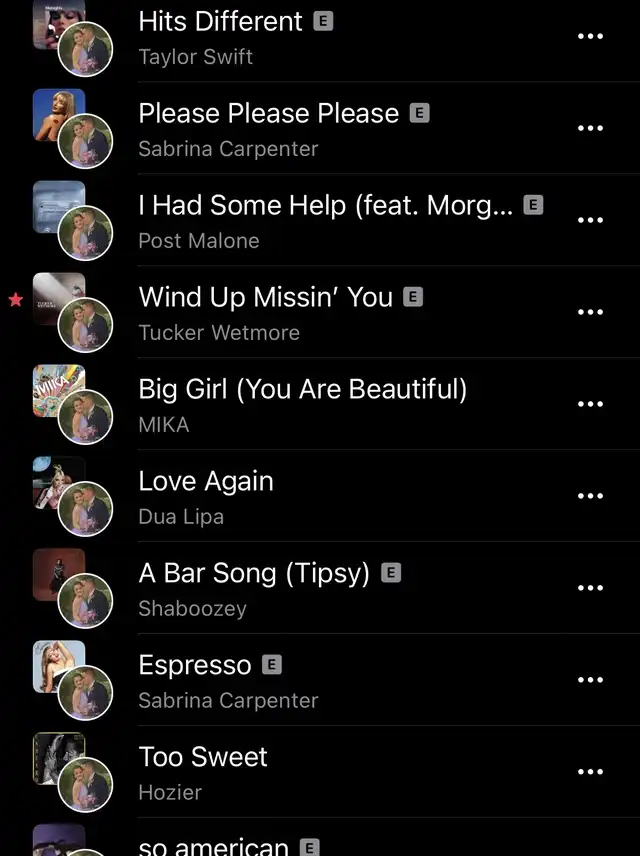Open more options for the MIKA song

pos(590,404)
